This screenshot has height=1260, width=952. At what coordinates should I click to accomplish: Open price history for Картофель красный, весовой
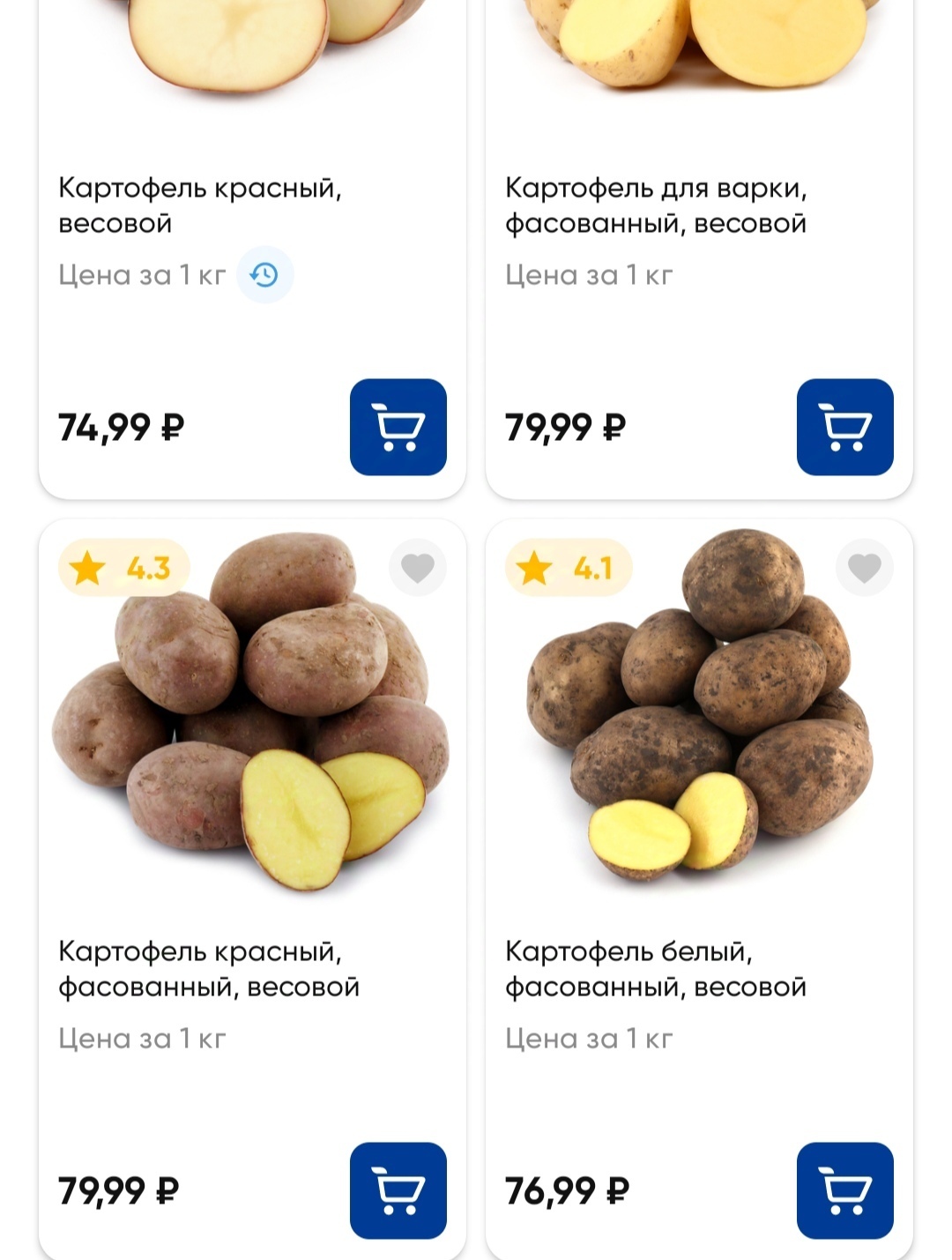[264, 275]
